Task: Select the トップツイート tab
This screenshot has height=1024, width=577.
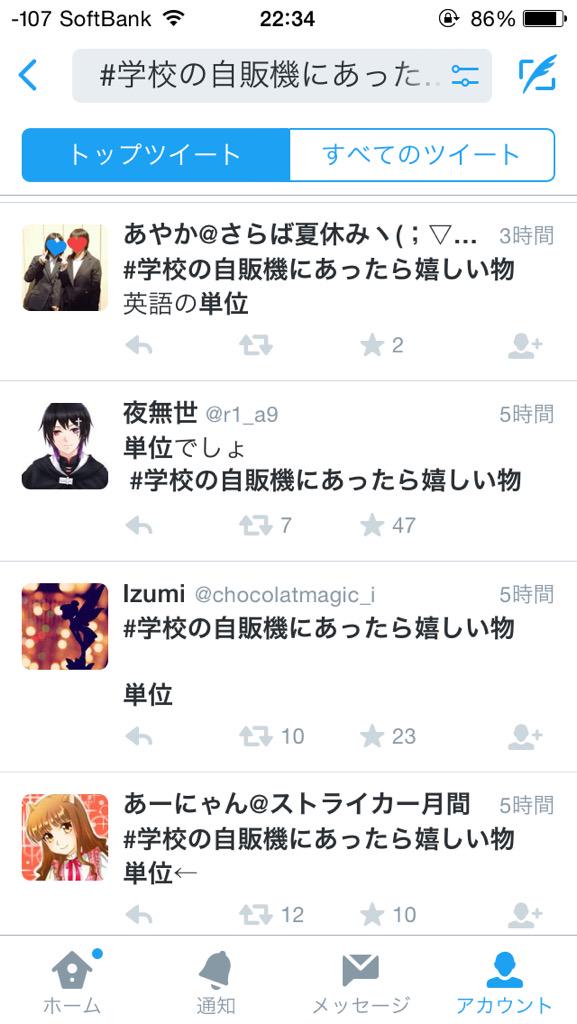Action: click(155, 155)
